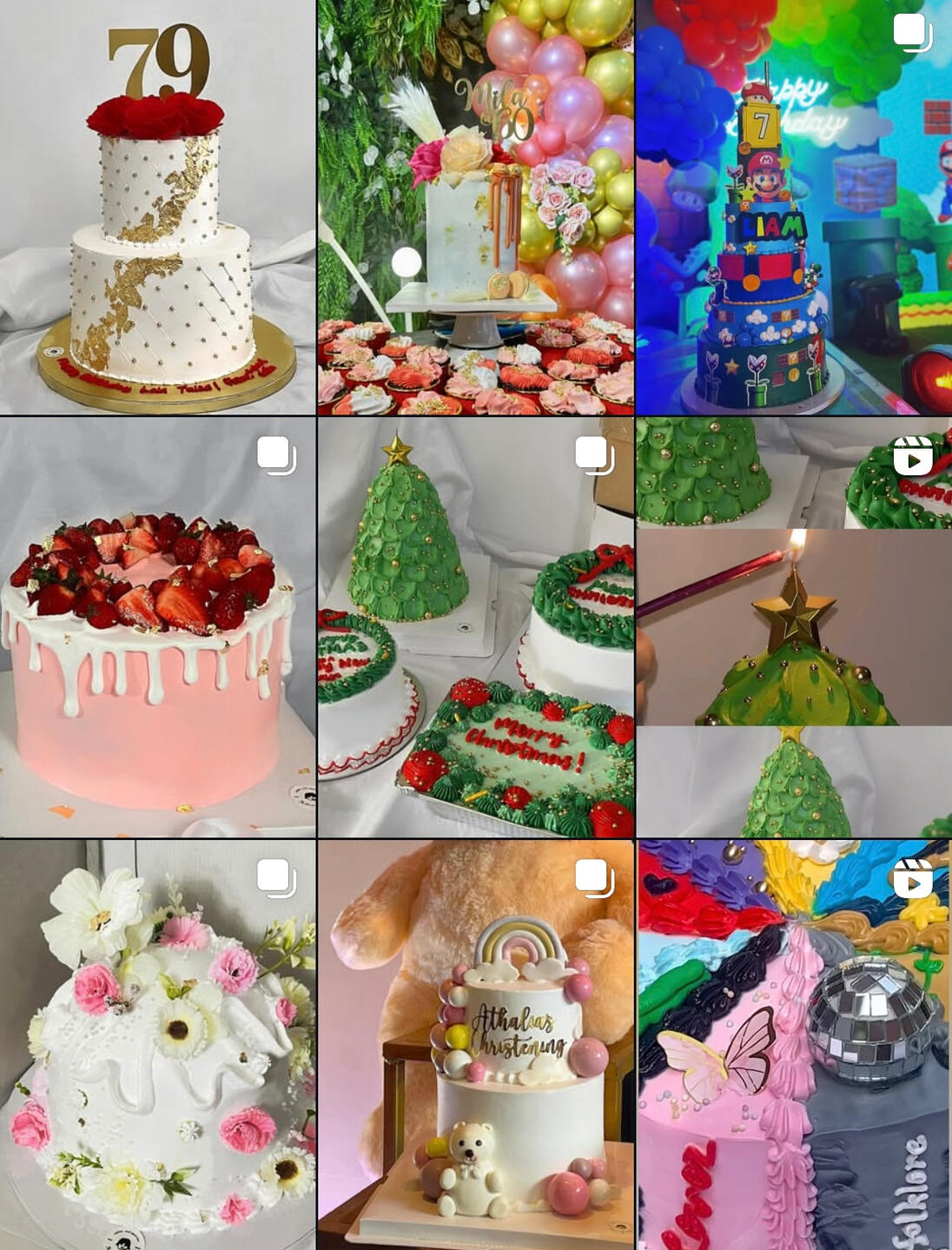
Task: Open the Merry Christmas cakes carousel post
Action: 475,627
